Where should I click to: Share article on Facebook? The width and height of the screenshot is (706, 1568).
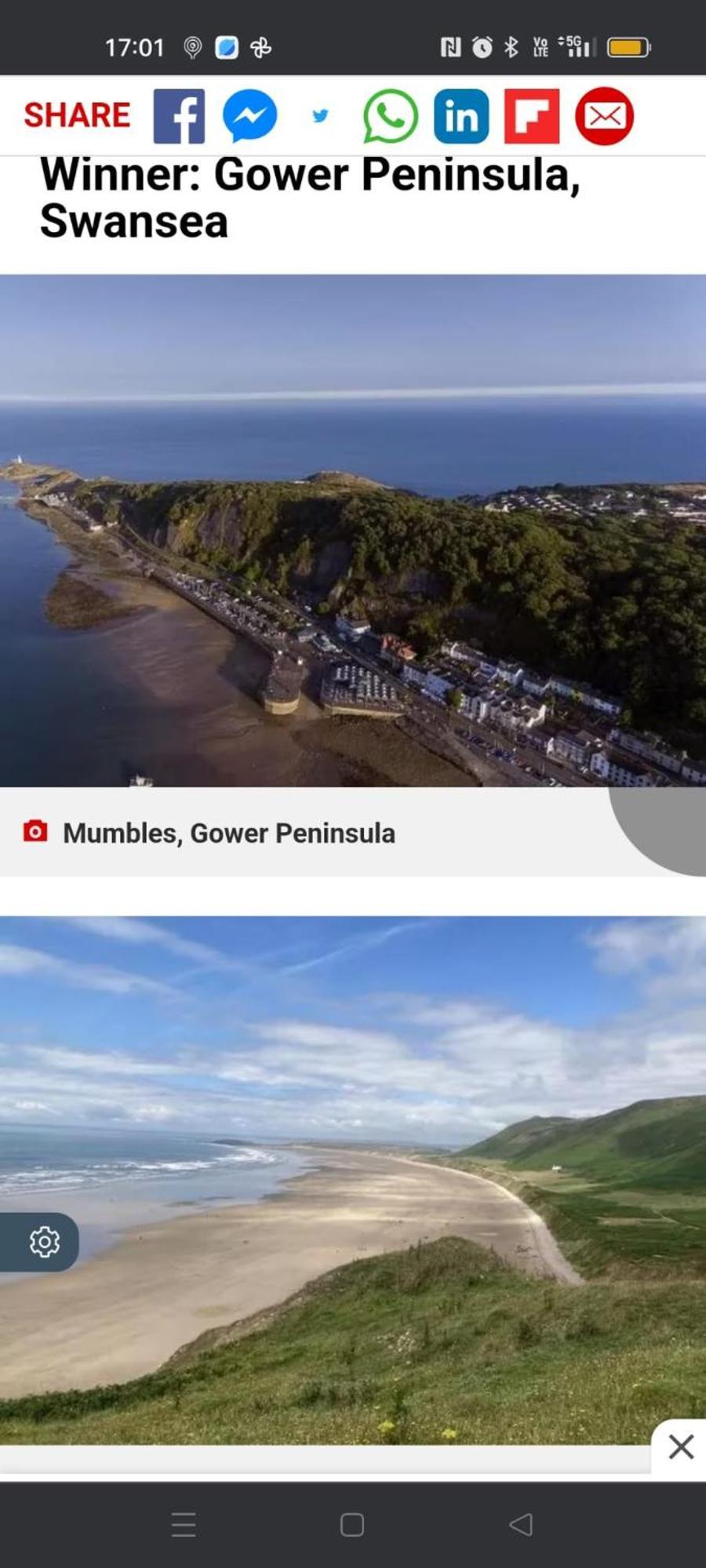[179, 116]
